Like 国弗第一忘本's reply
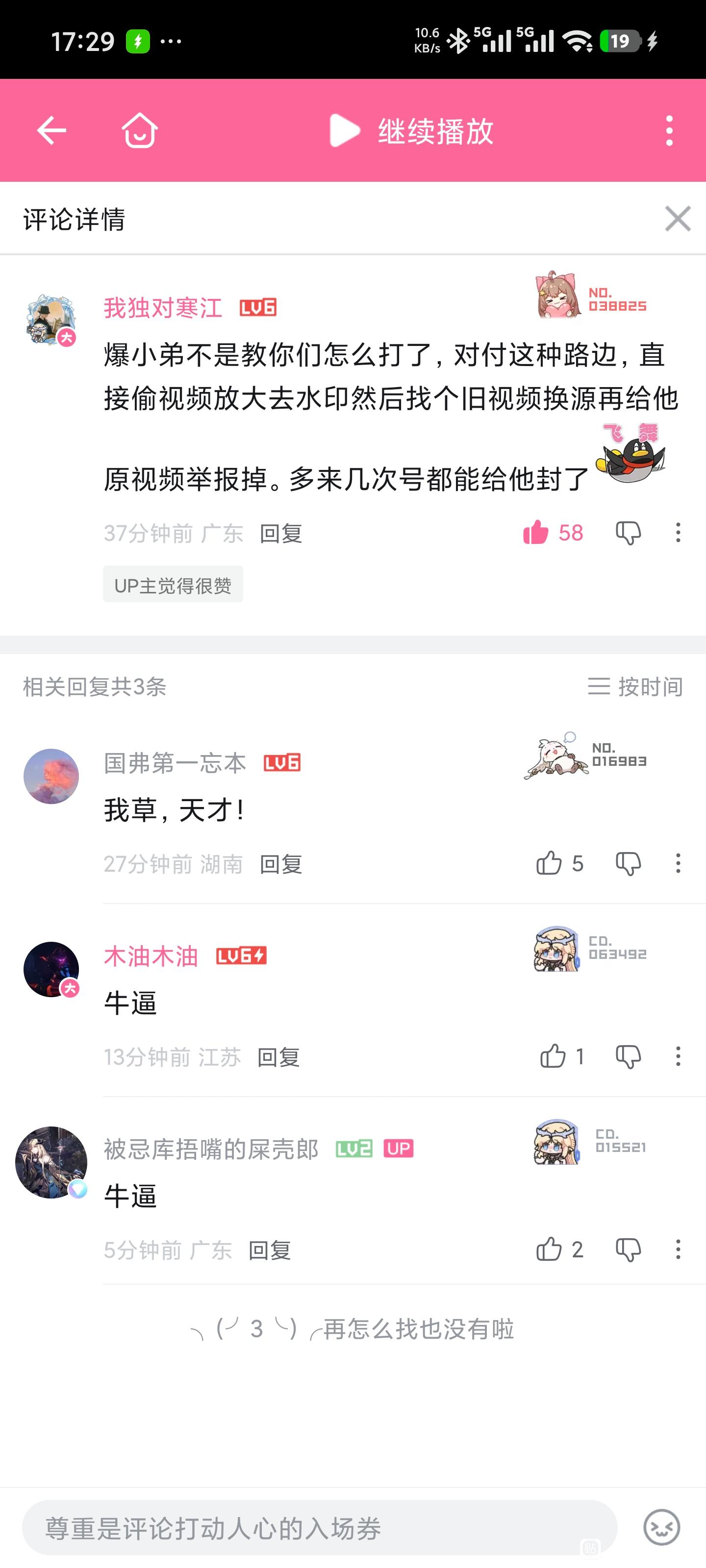 click(x=549, y=863)
